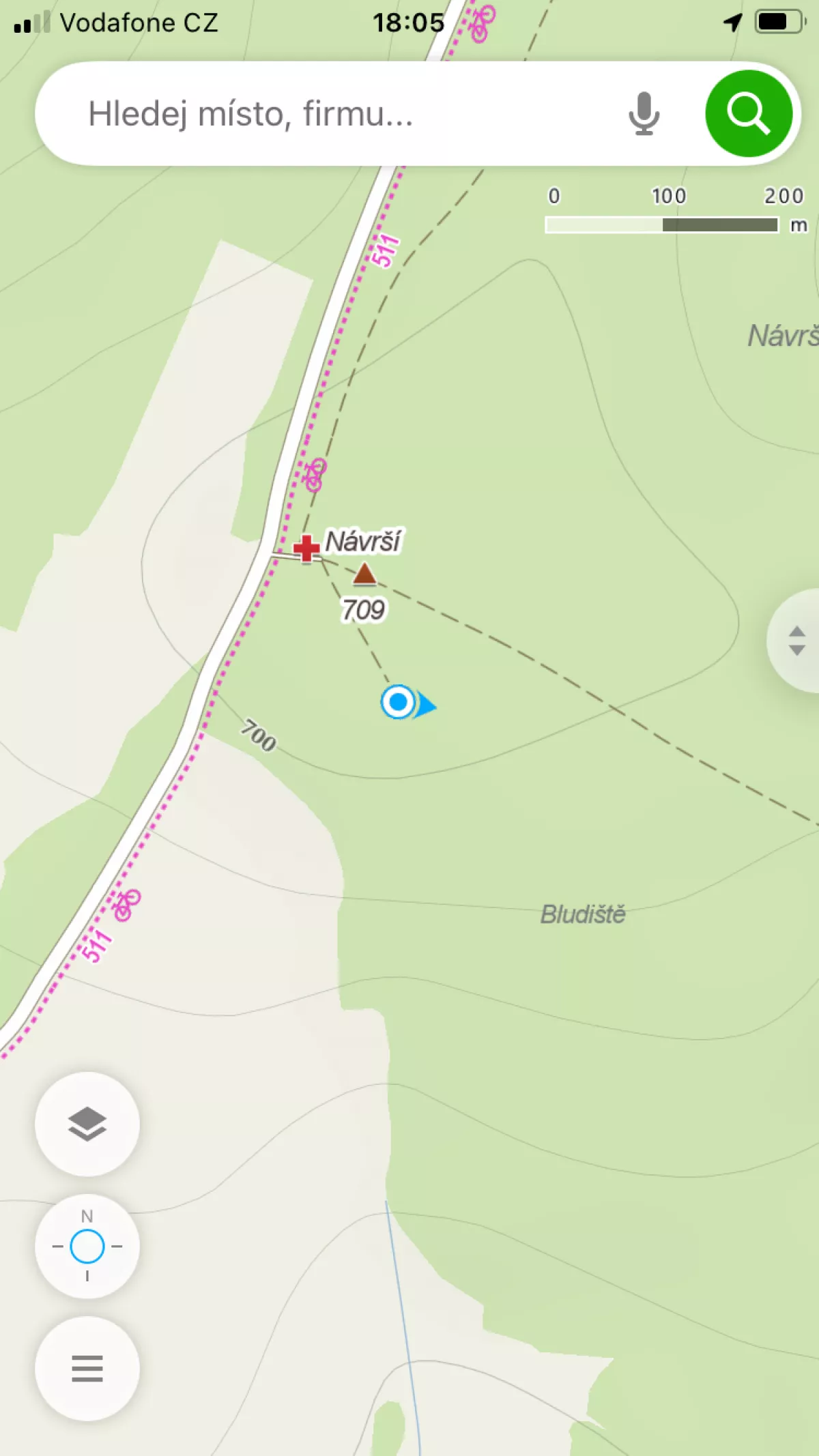Center the map with the compass location button
The width and height of the screenshot is (819, 1456).
click(87, 1247)
